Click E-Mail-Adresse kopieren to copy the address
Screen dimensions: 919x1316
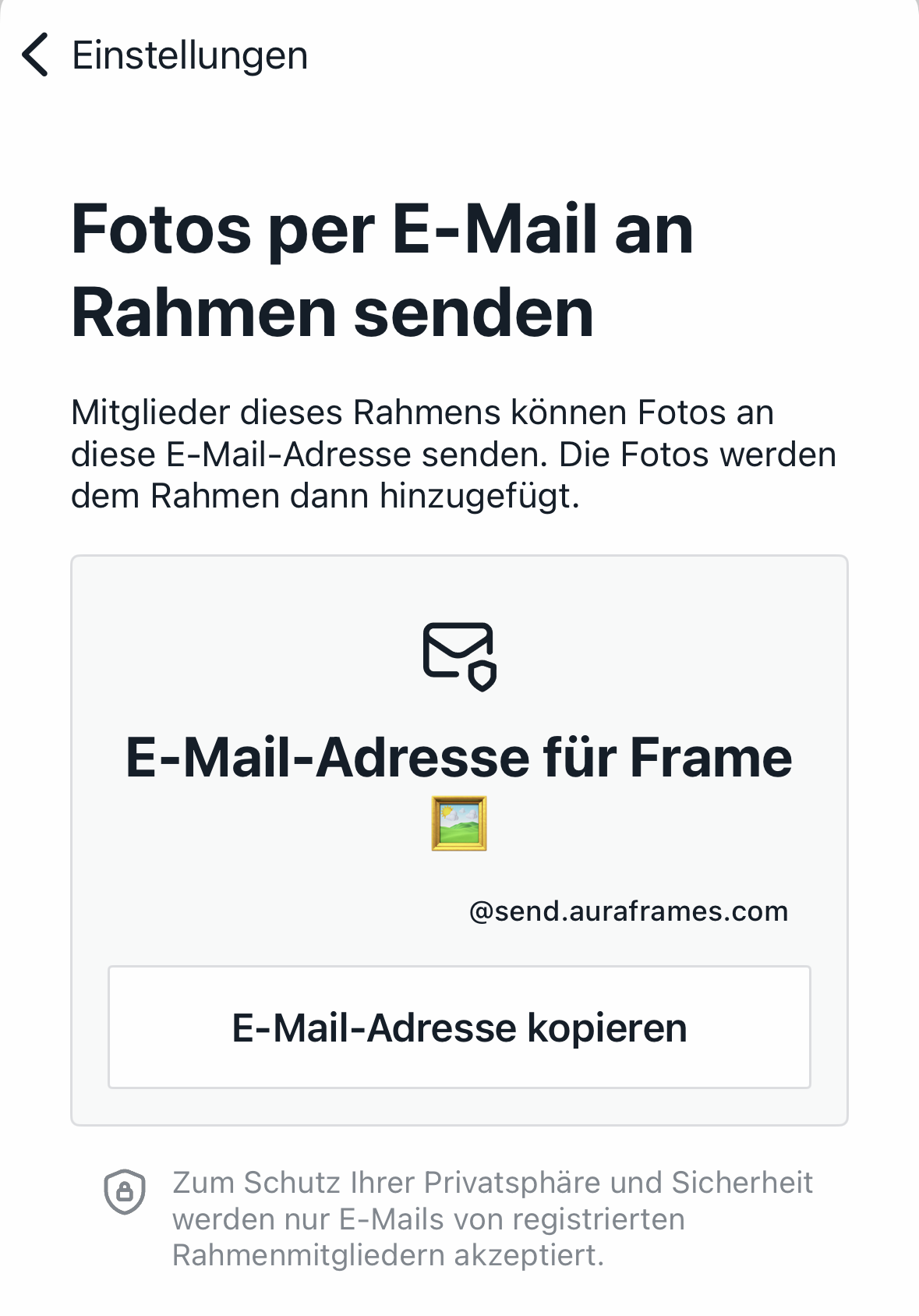(x=459, y=1028)
